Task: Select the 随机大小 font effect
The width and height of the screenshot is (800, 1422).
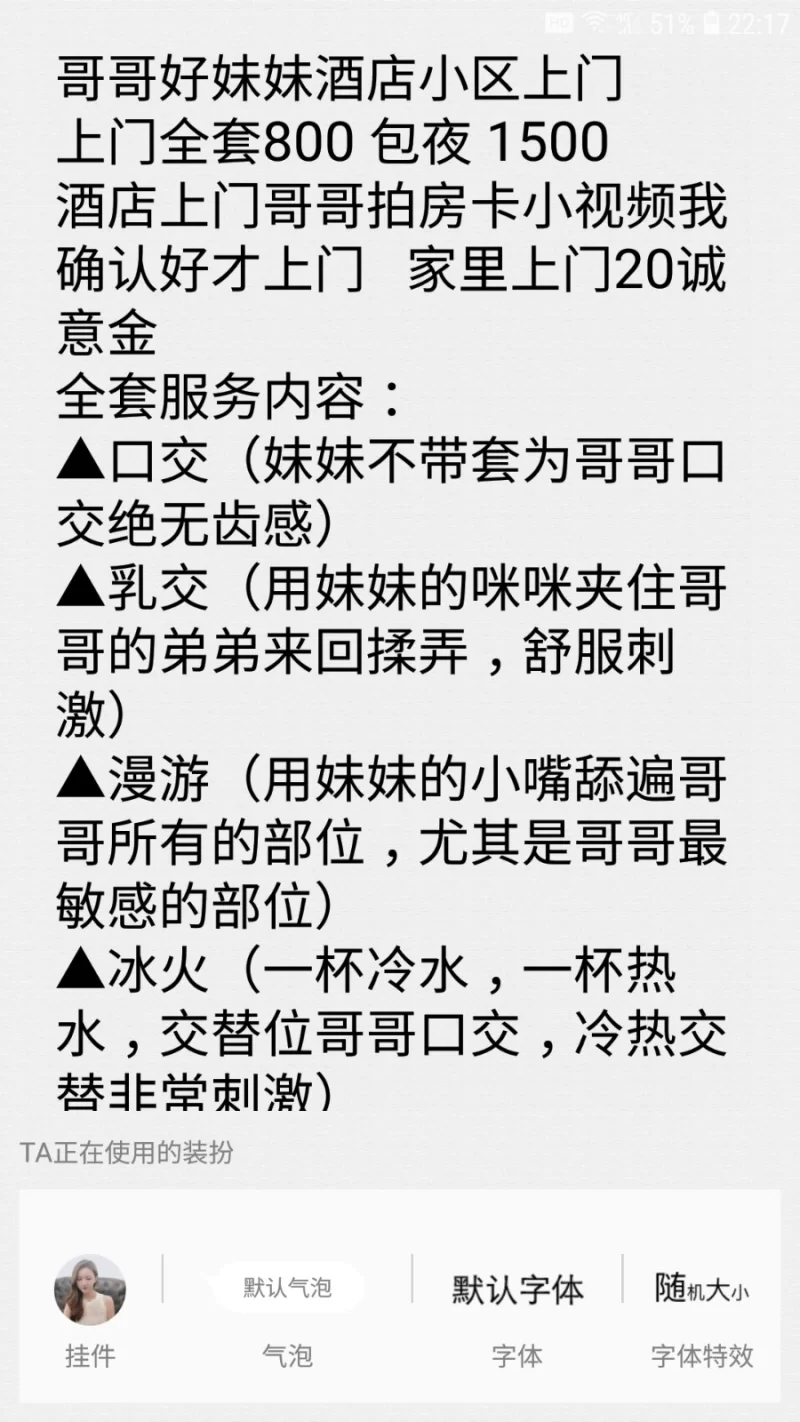Action: coord(701,1290)
